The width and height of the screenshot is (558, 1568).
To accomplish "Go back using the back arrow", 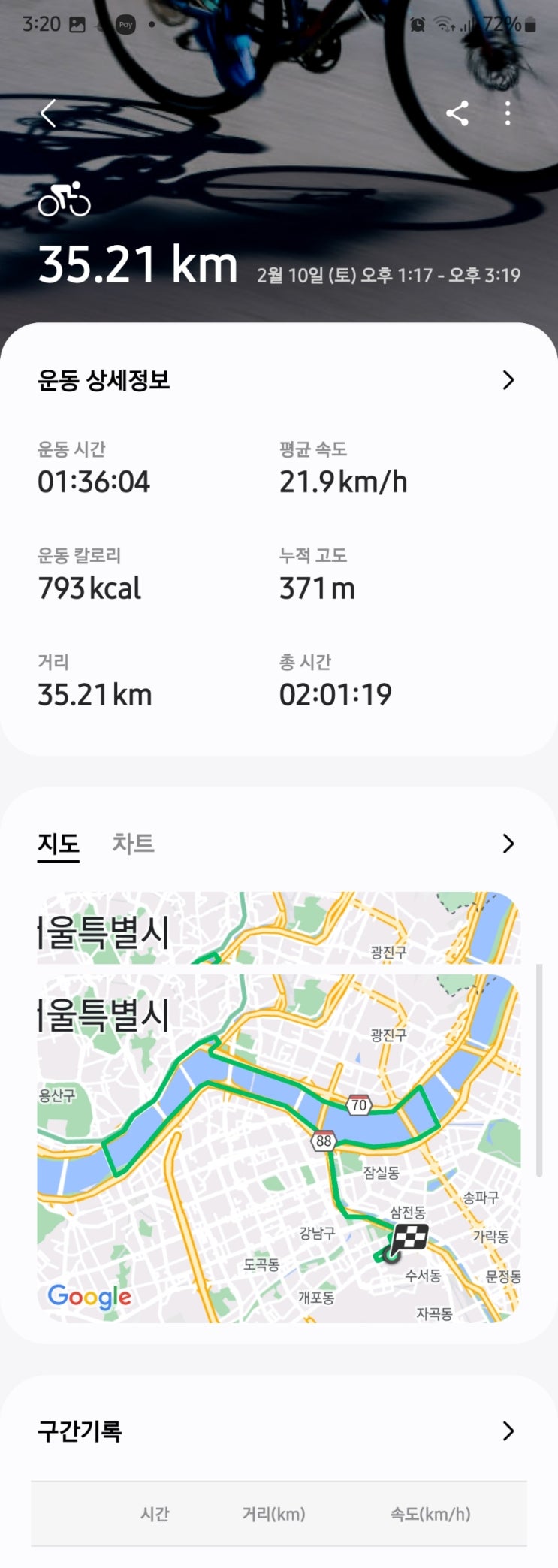I will click(49, 114).
